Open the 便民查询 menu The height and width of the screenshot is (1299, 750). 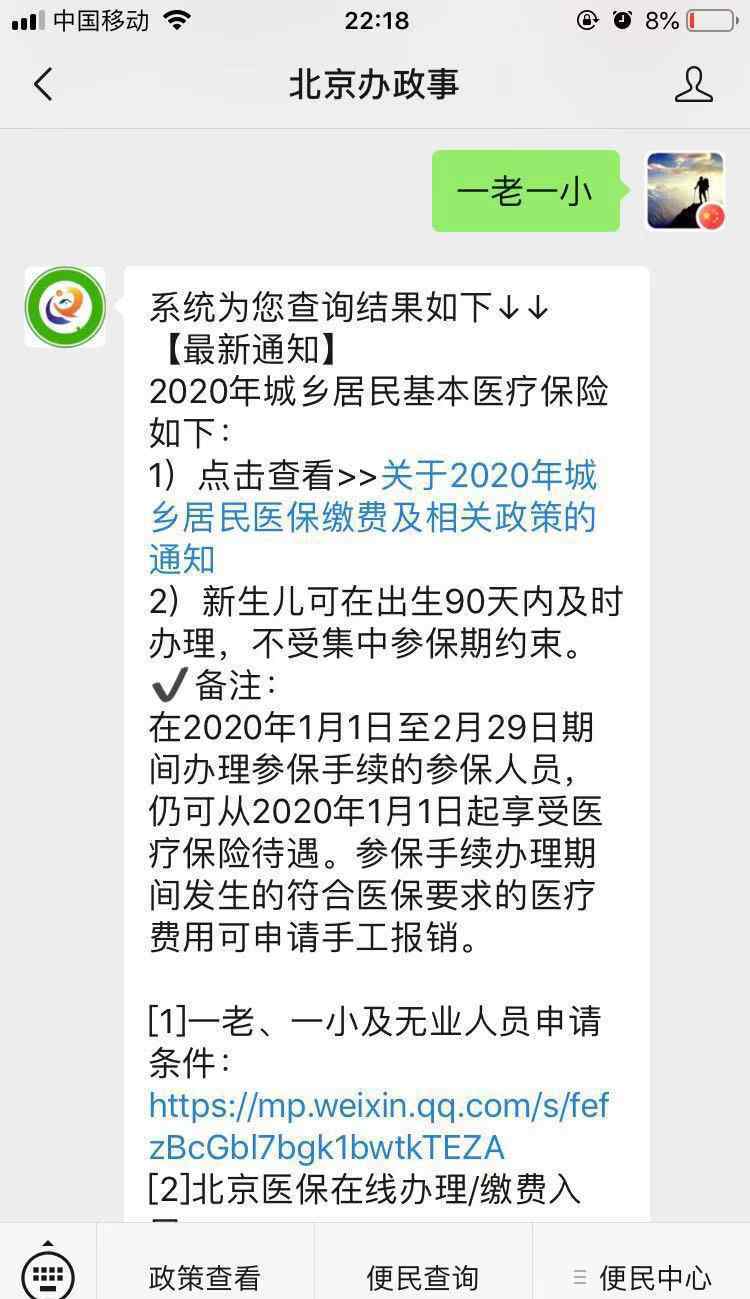click(x=422, y=1276)
